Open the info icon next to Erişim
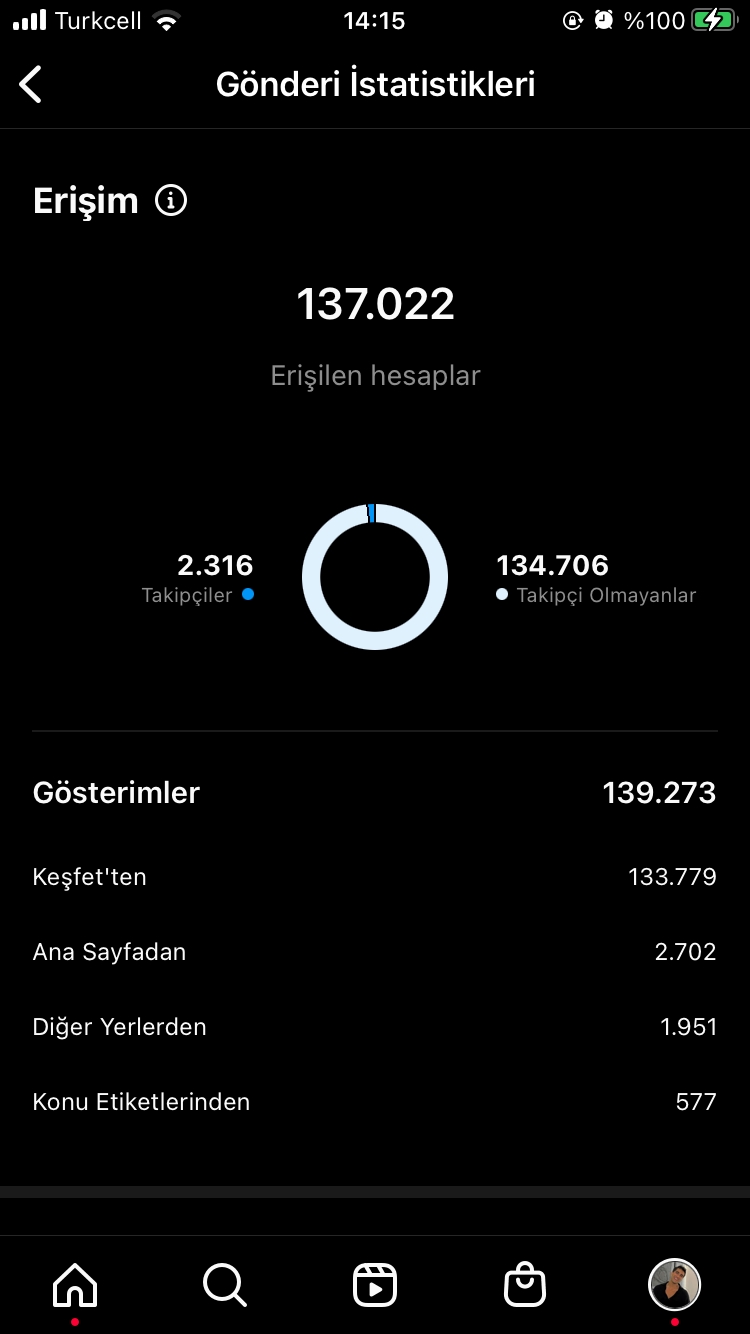750x1334 pixels. point(171,201)
